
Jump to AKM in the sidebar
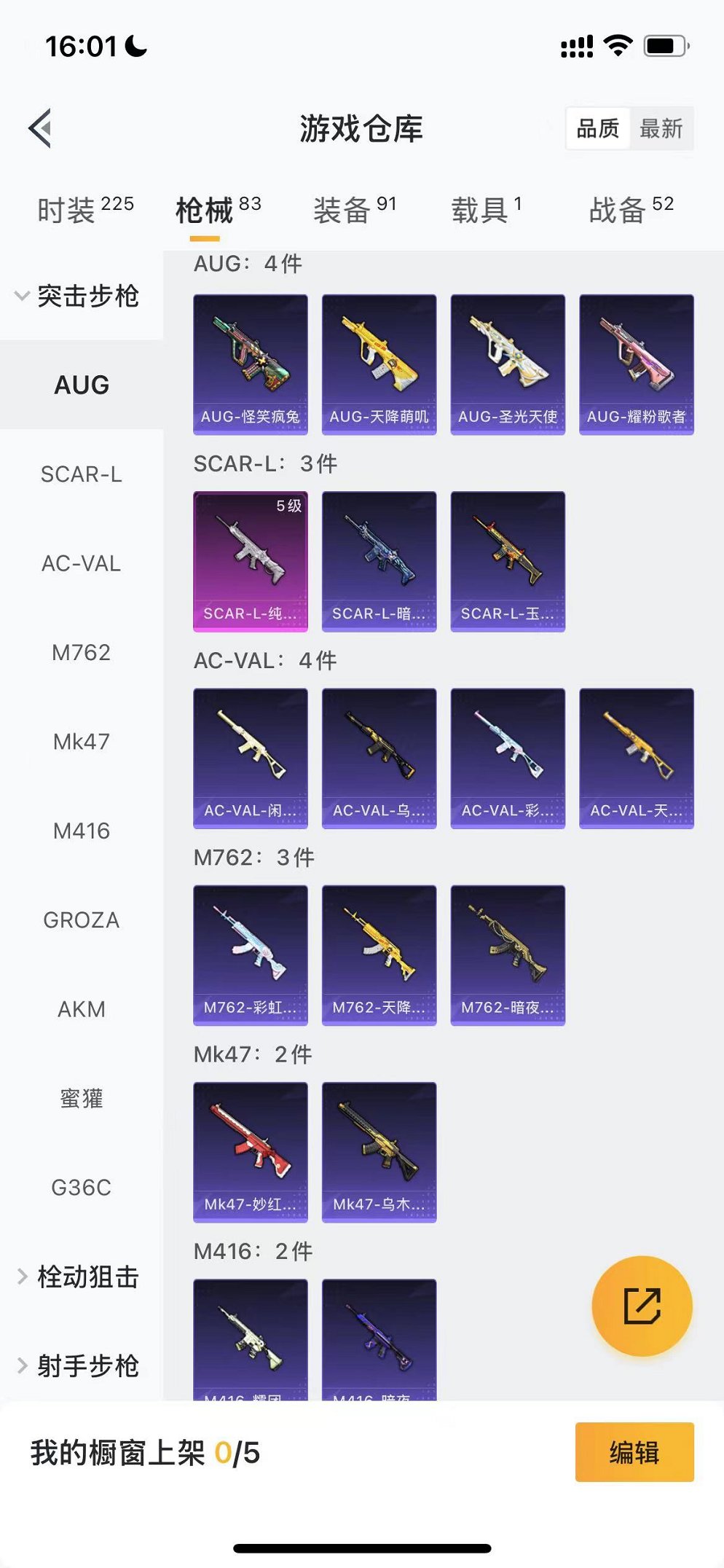[81, 1009]
